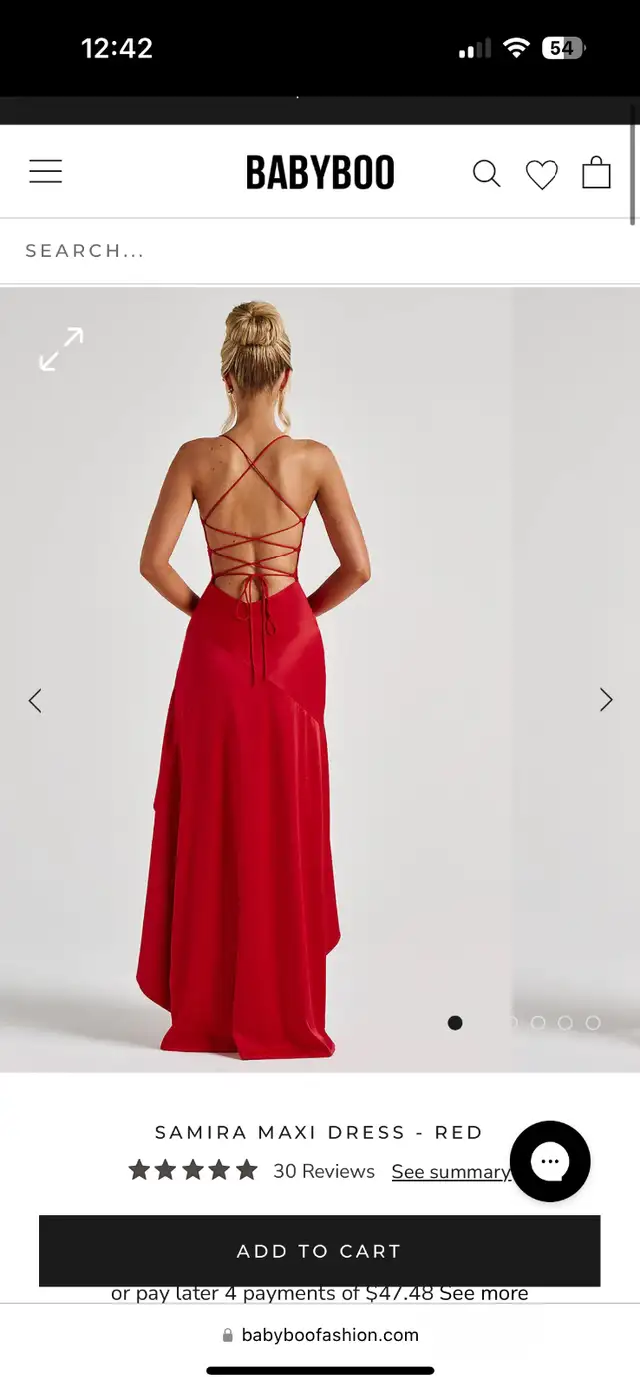
Task: Open the hamburger menu
Action: click(45, 172)
